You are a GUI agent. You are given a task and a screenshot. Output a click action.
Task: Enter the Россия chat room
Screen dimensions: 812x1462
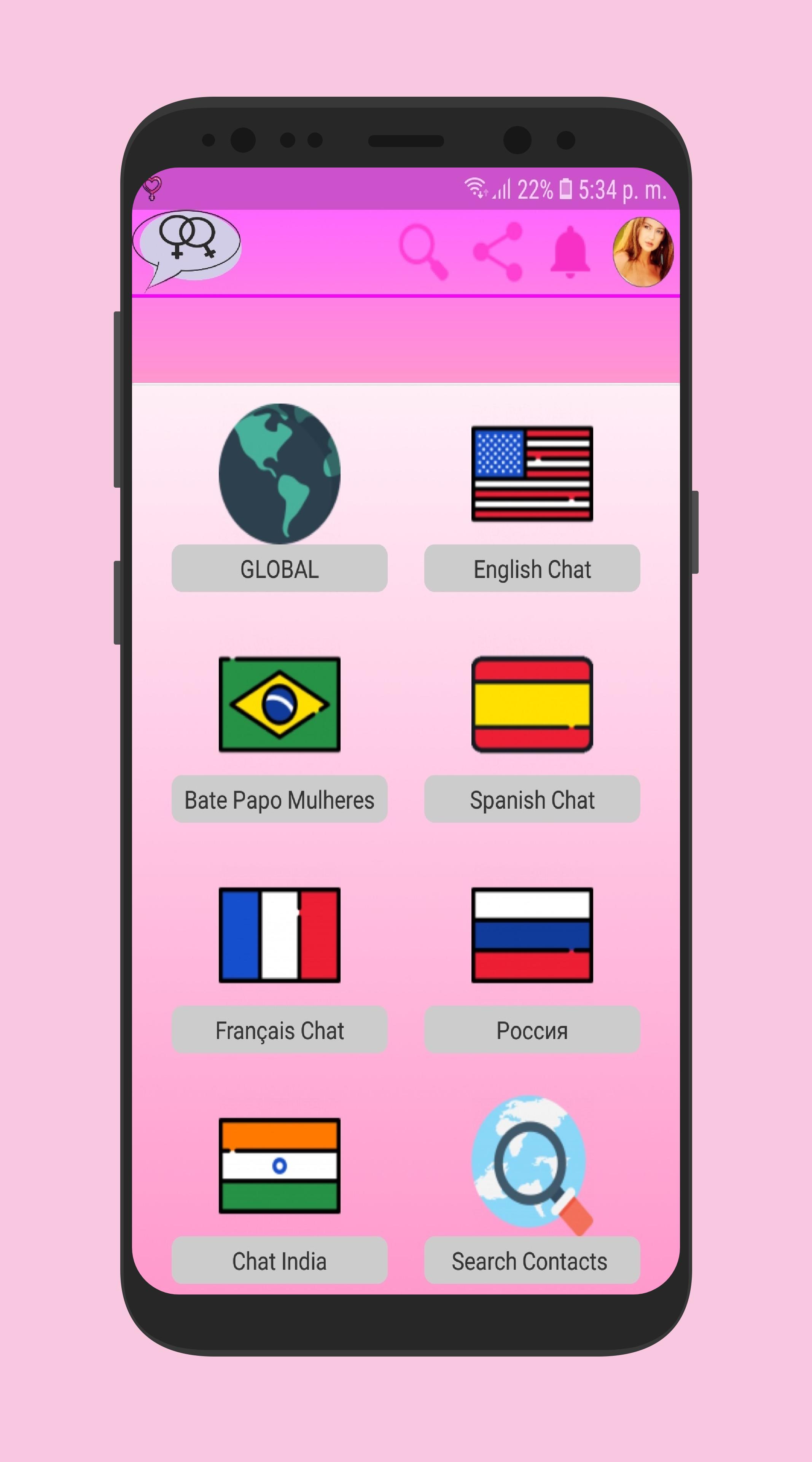click(532, 1029)
